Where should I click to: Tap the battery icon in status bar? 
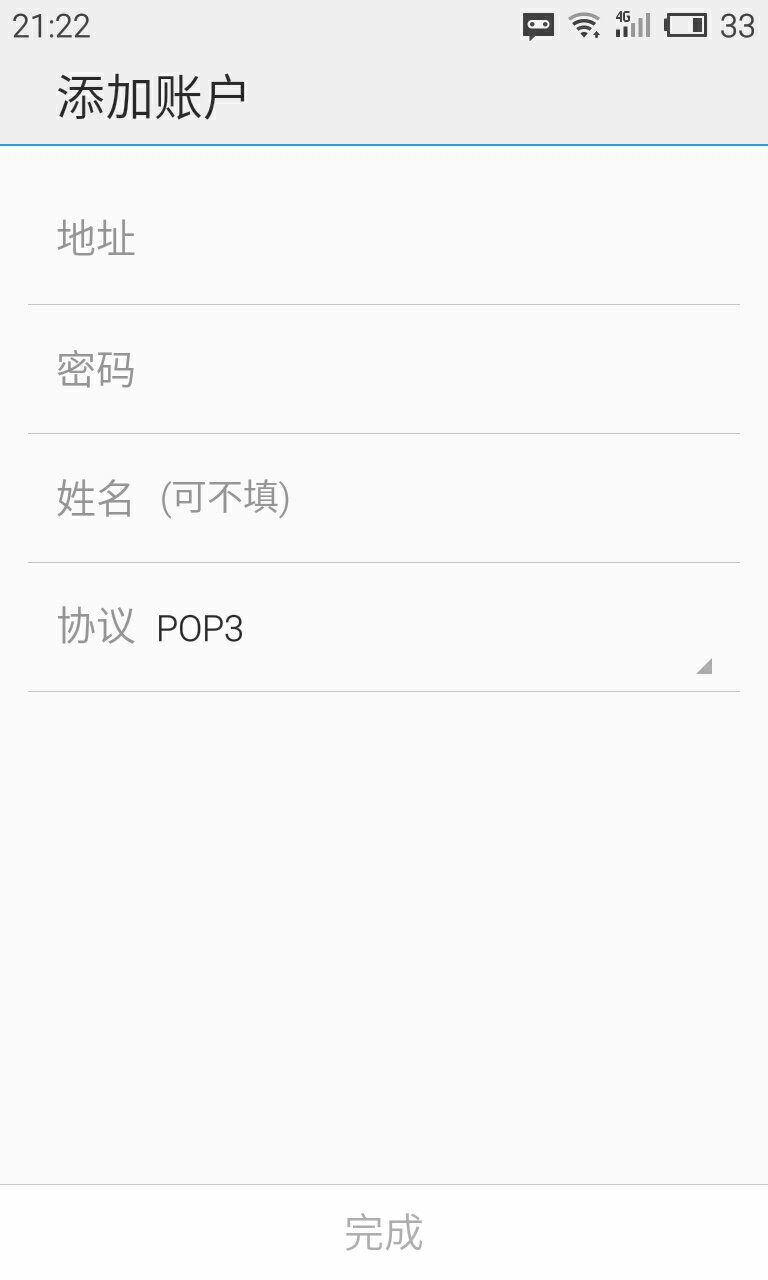[x=685, y=25]
